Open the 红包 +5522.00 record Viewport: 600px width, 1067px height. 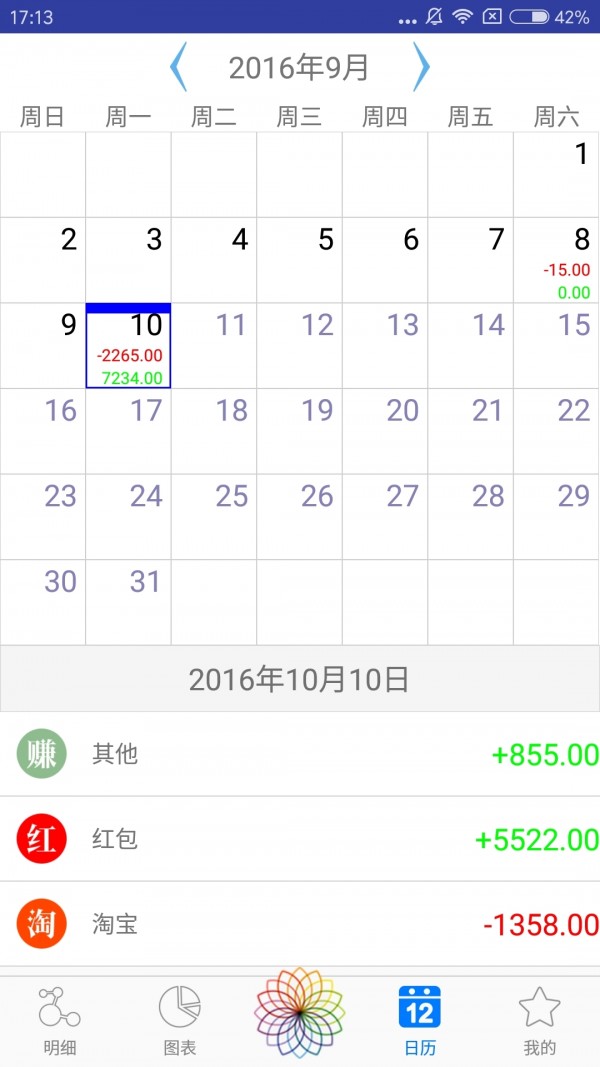point(300,839)
